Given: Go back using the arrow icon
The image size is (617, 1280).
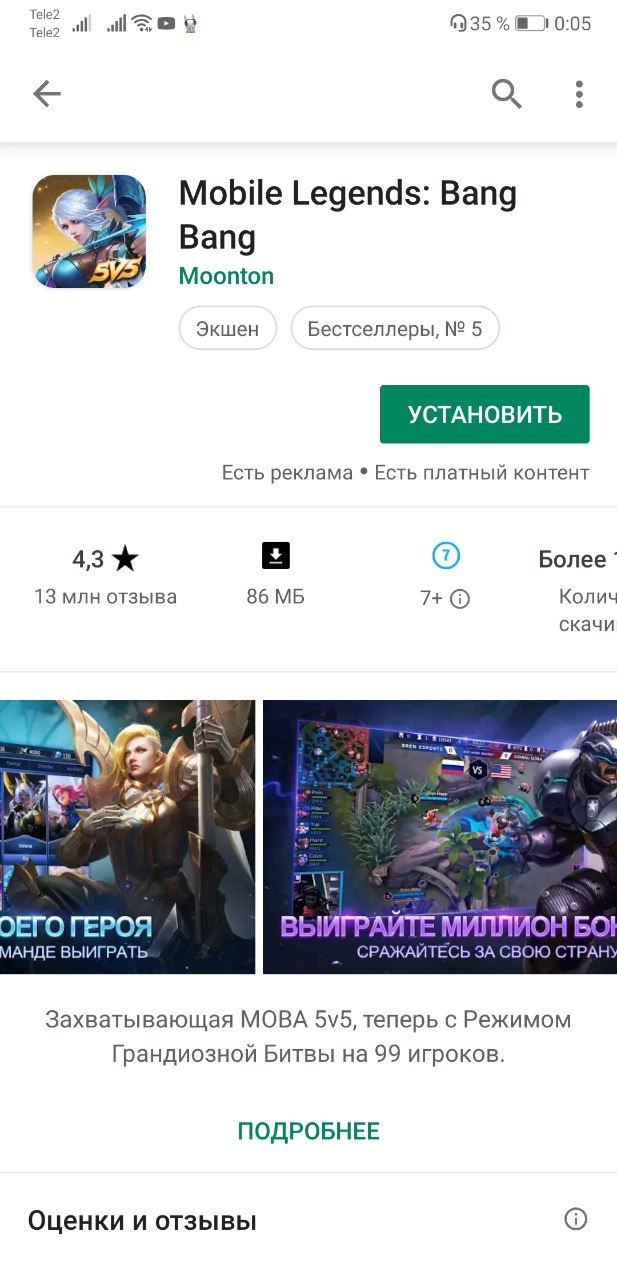Looking at the screenshot, I should coord(47,94).
